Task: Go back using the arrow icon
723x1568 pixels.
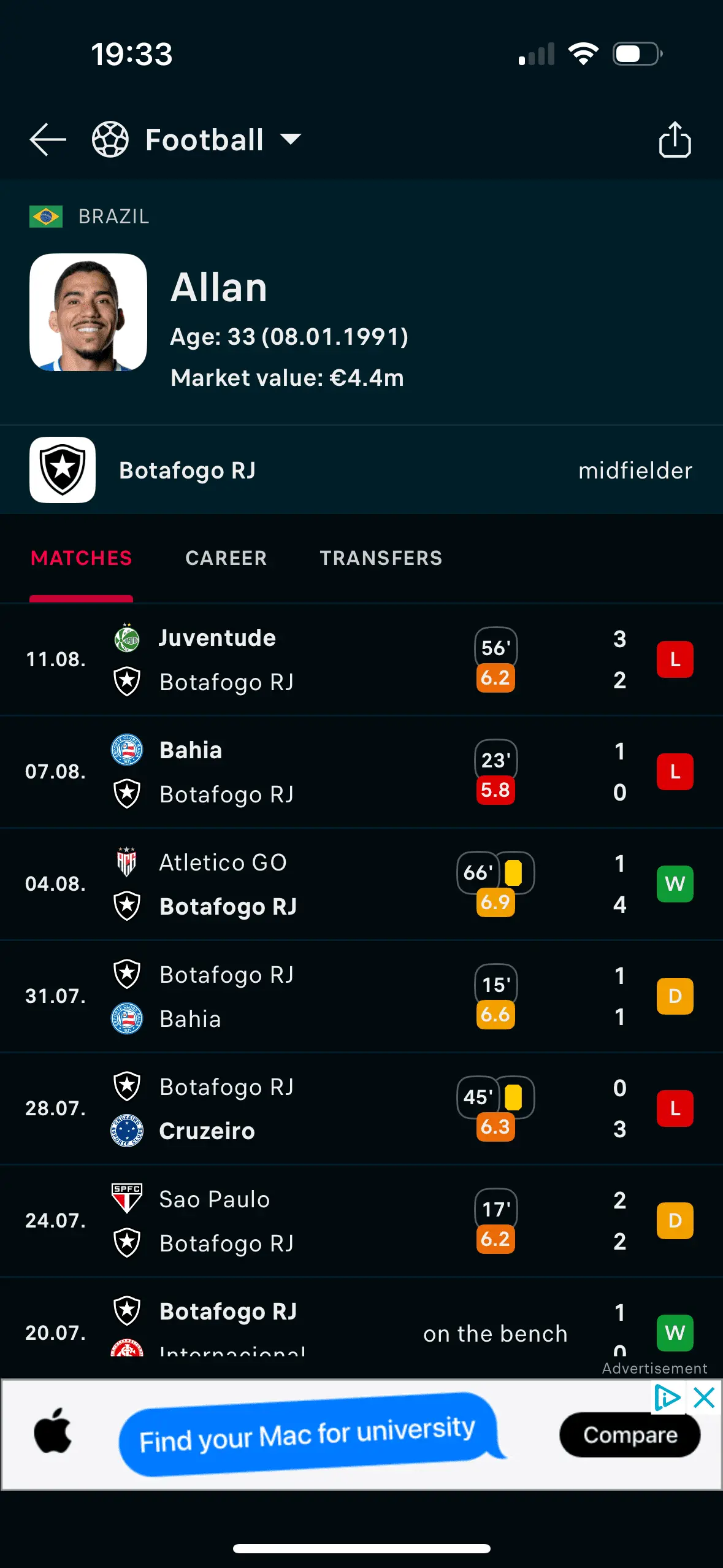Action: pos(48,139)
